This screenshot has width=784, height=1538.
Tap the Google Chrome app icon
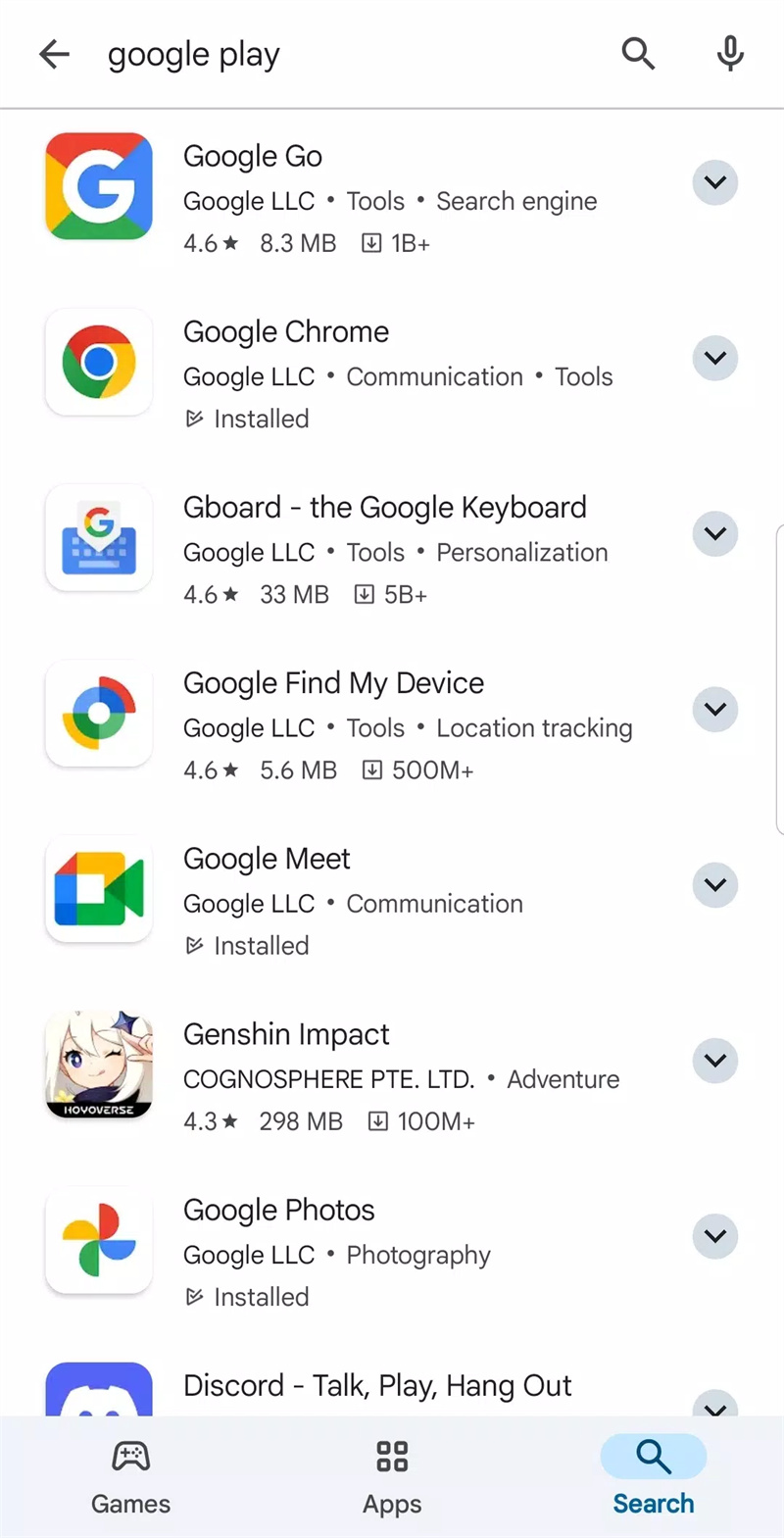98,362
